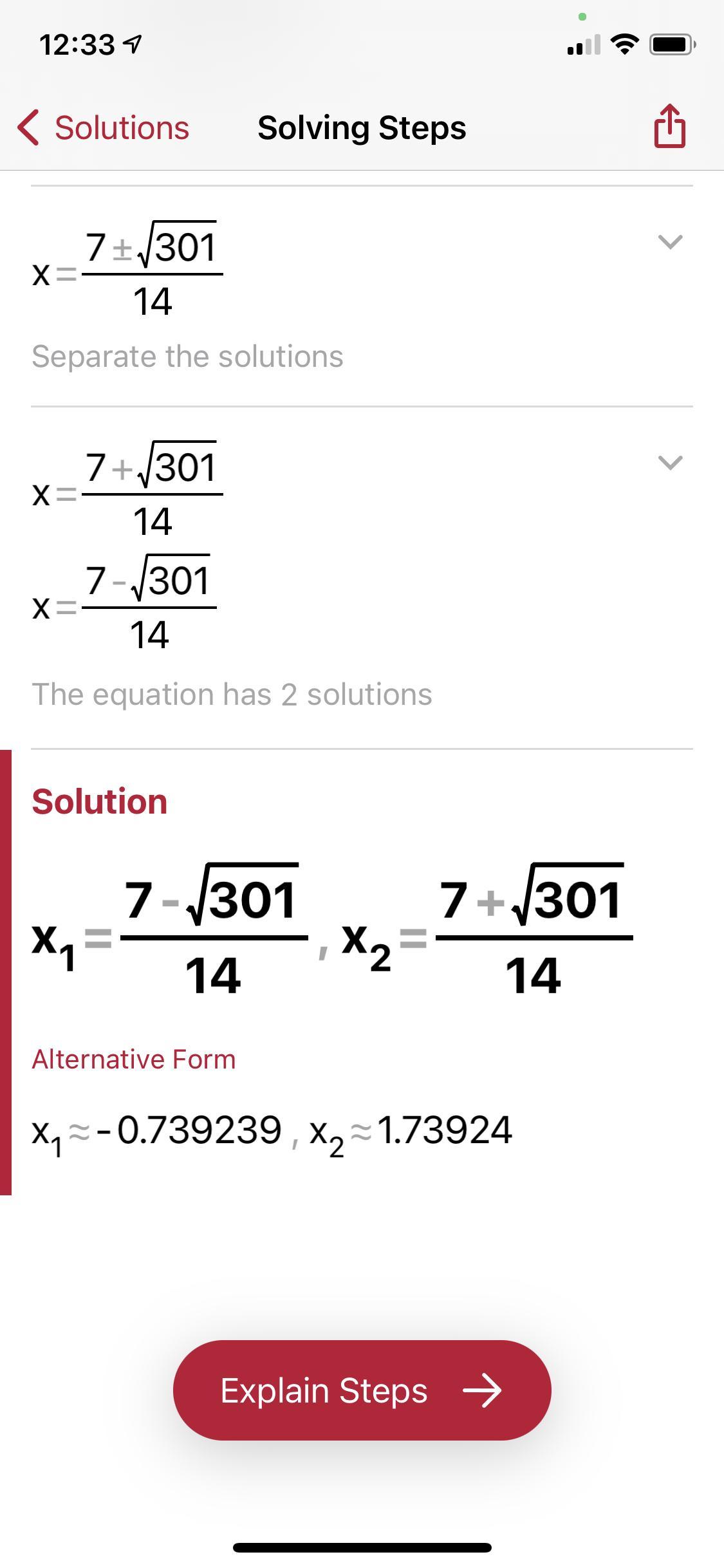Share the solving steps

669,126
